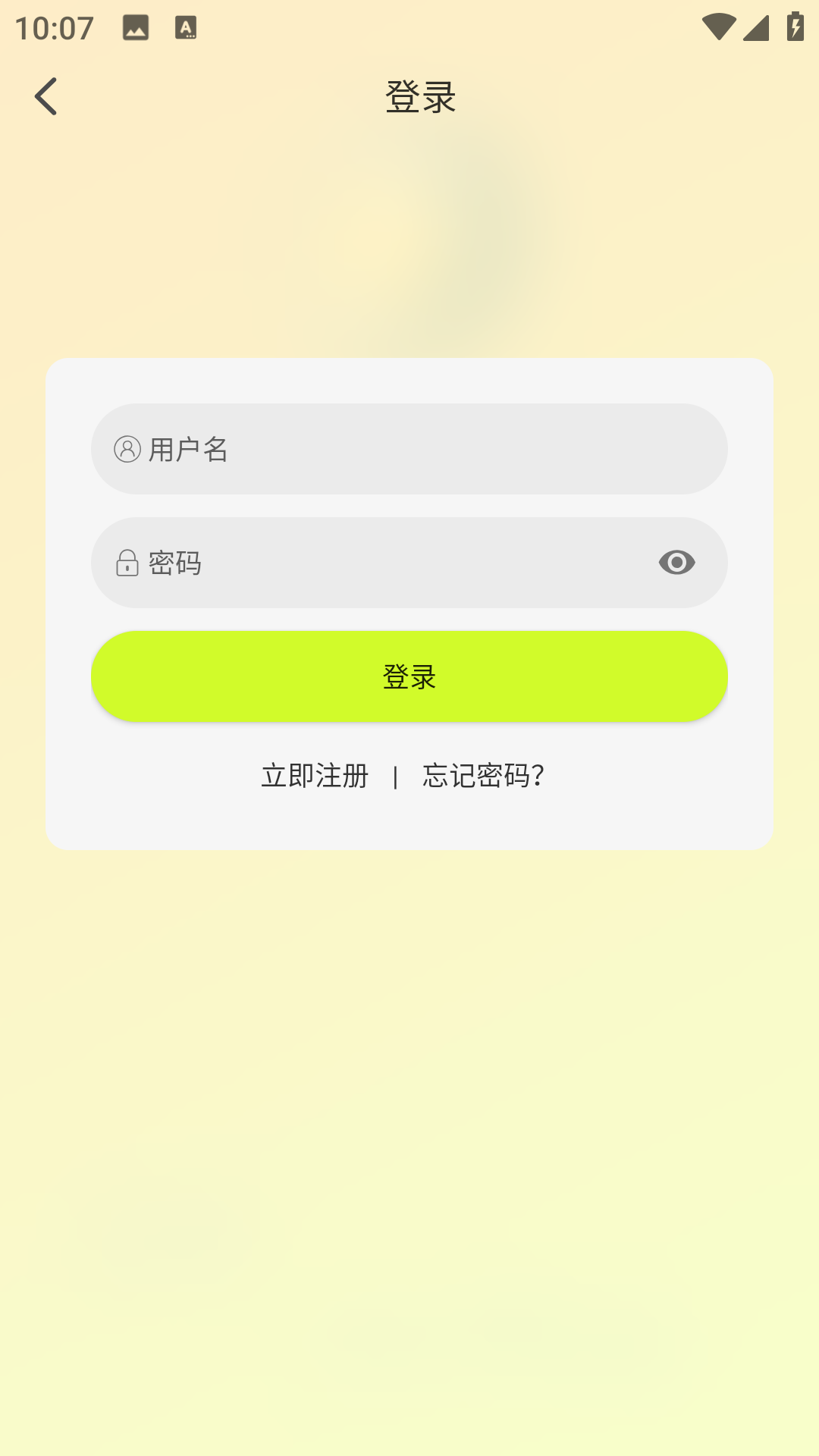Image resolution: width=819 pixels, height=1456 pixels.
Task: Open the 忘记密码? recovery link
Action: (483, 776)
